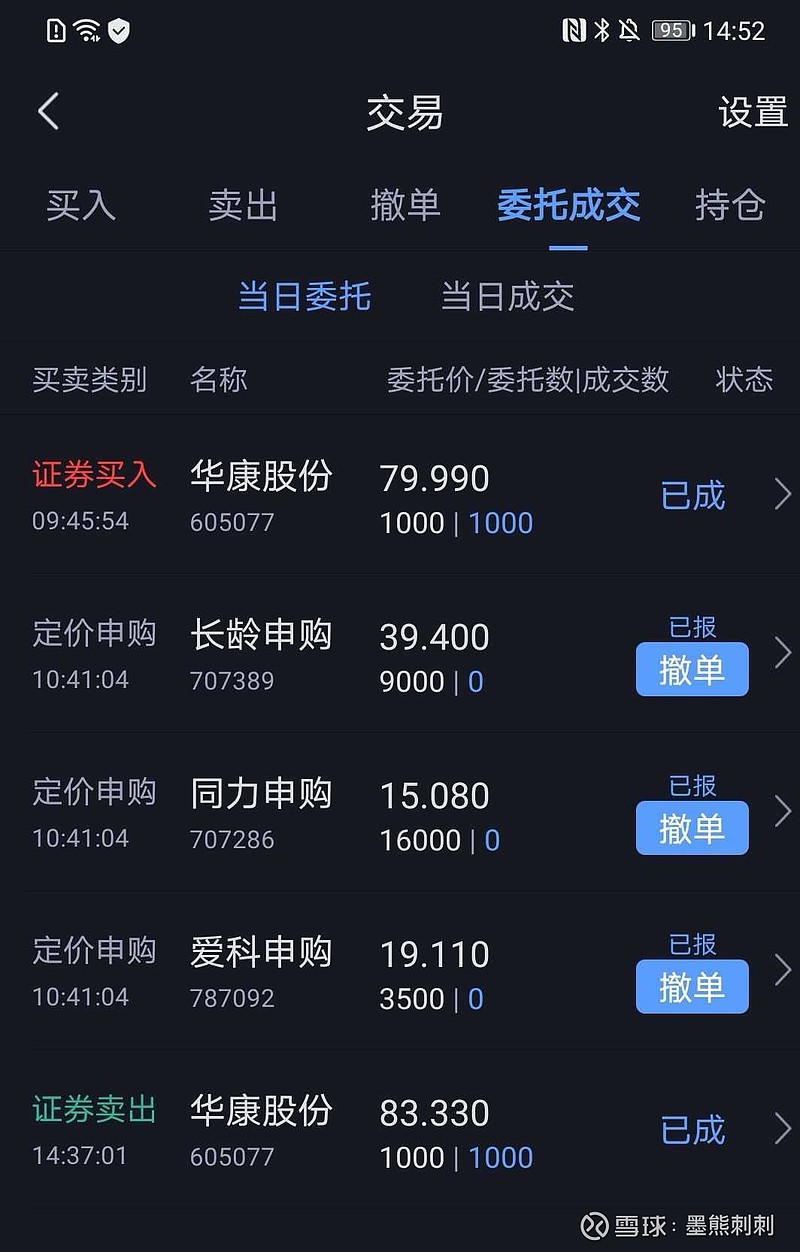Tap the back arrow to return
Image resolution: width=800 pixels, height=1252 pixels.
pyautogui.click(x=48, y=111)
